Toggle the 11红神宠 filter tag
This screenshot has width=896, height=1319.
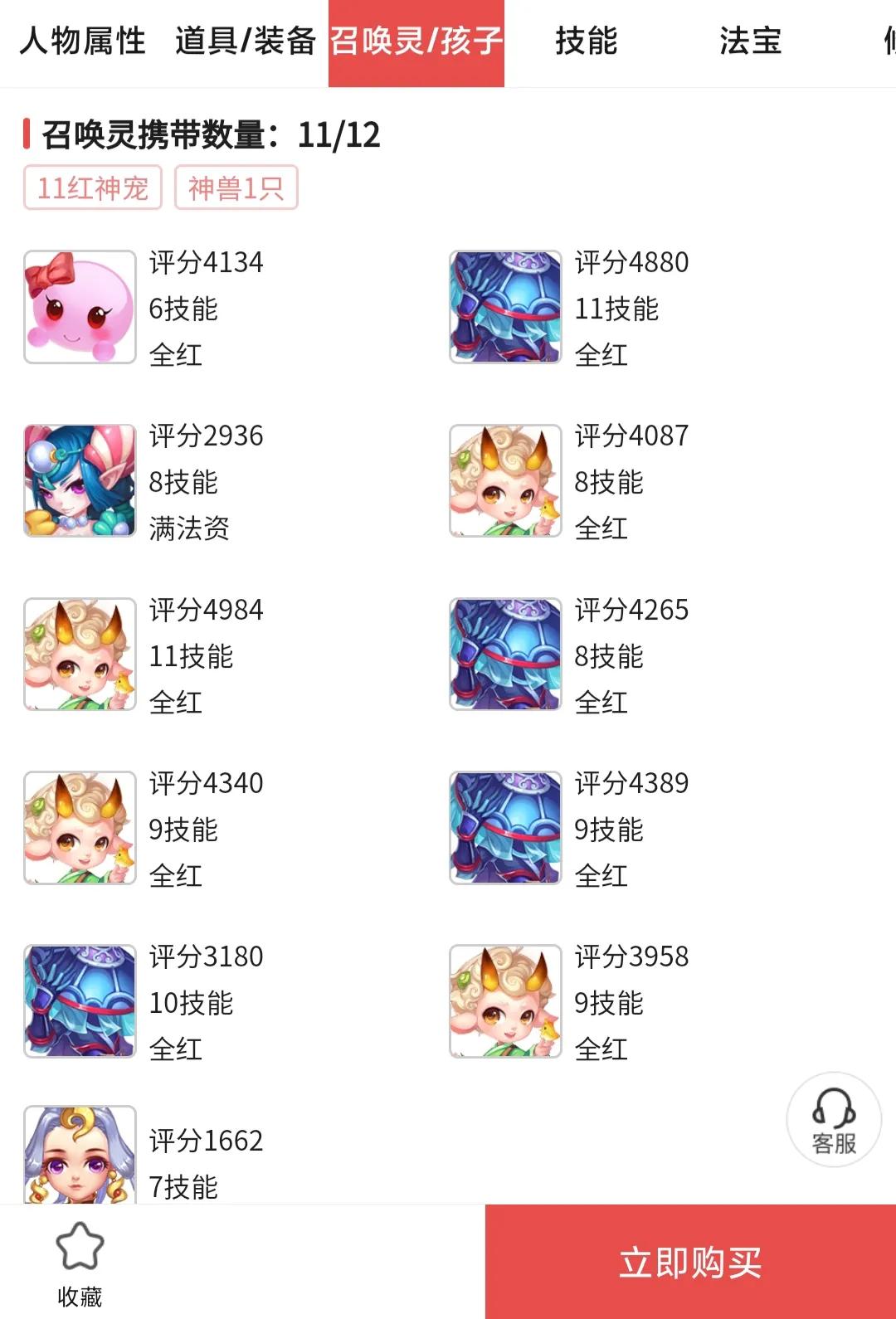pos(91,189)
